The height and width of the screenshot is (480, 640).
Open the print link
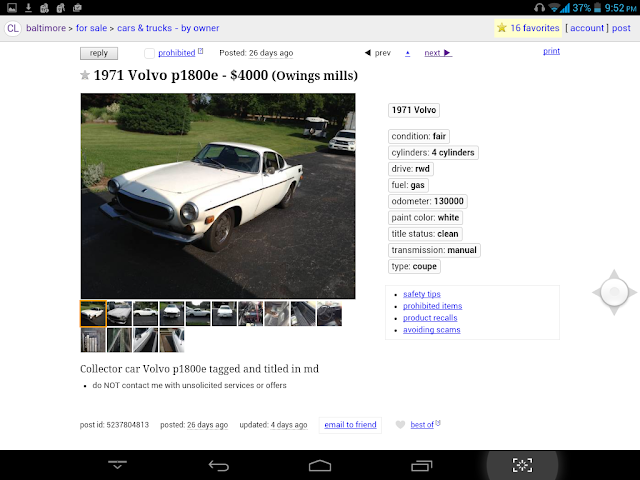[x=551, y=51]
